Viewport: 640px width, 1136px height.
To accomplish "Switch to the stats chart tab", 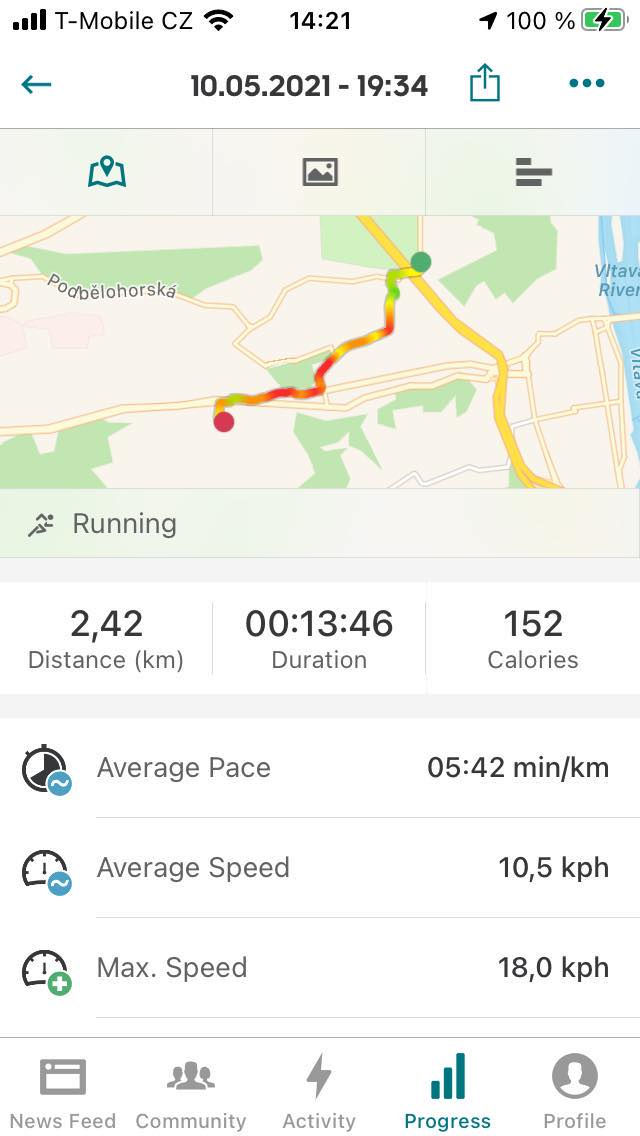I will coord(533,172).
